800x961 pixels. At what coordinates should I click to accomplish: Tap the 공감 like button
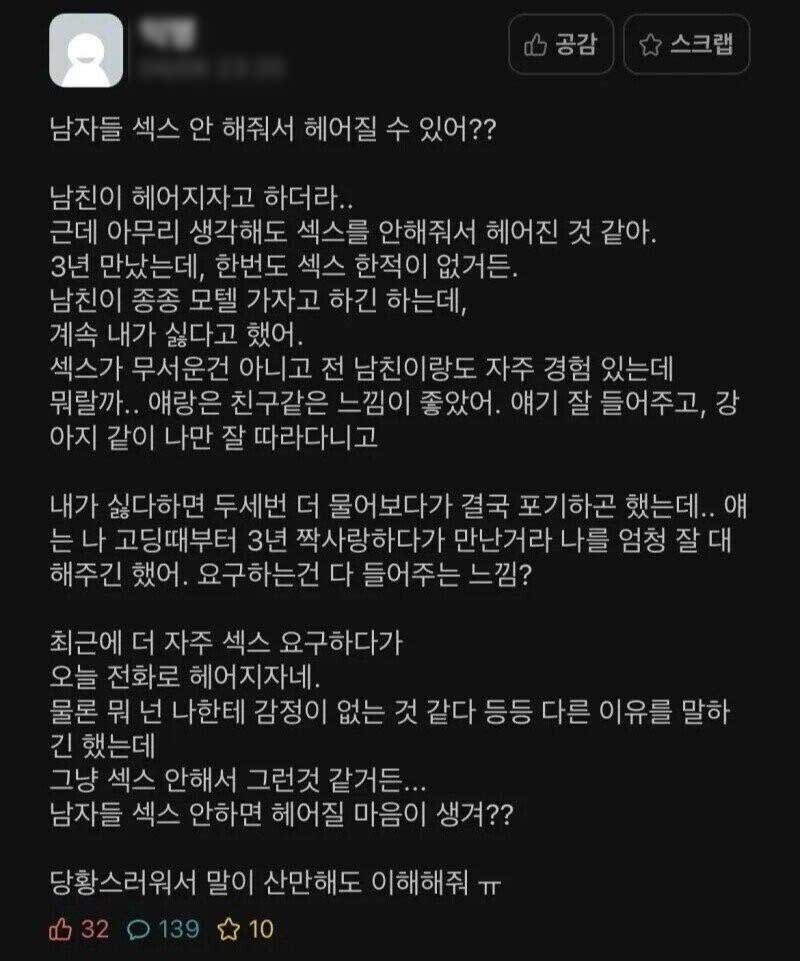(x=559, y=44)
